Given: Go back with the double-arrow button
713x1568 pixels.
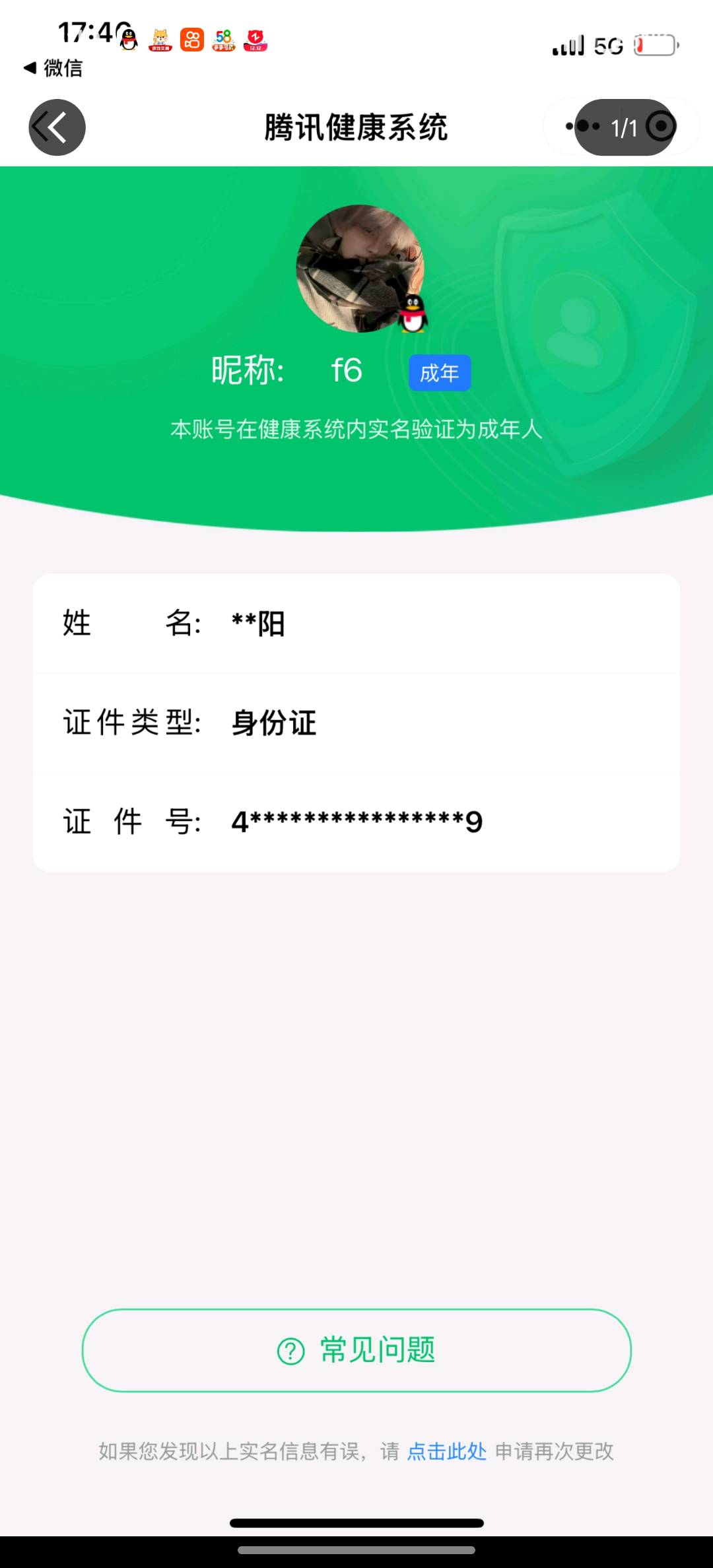Looking at the screenshot, I should (57, 127).
